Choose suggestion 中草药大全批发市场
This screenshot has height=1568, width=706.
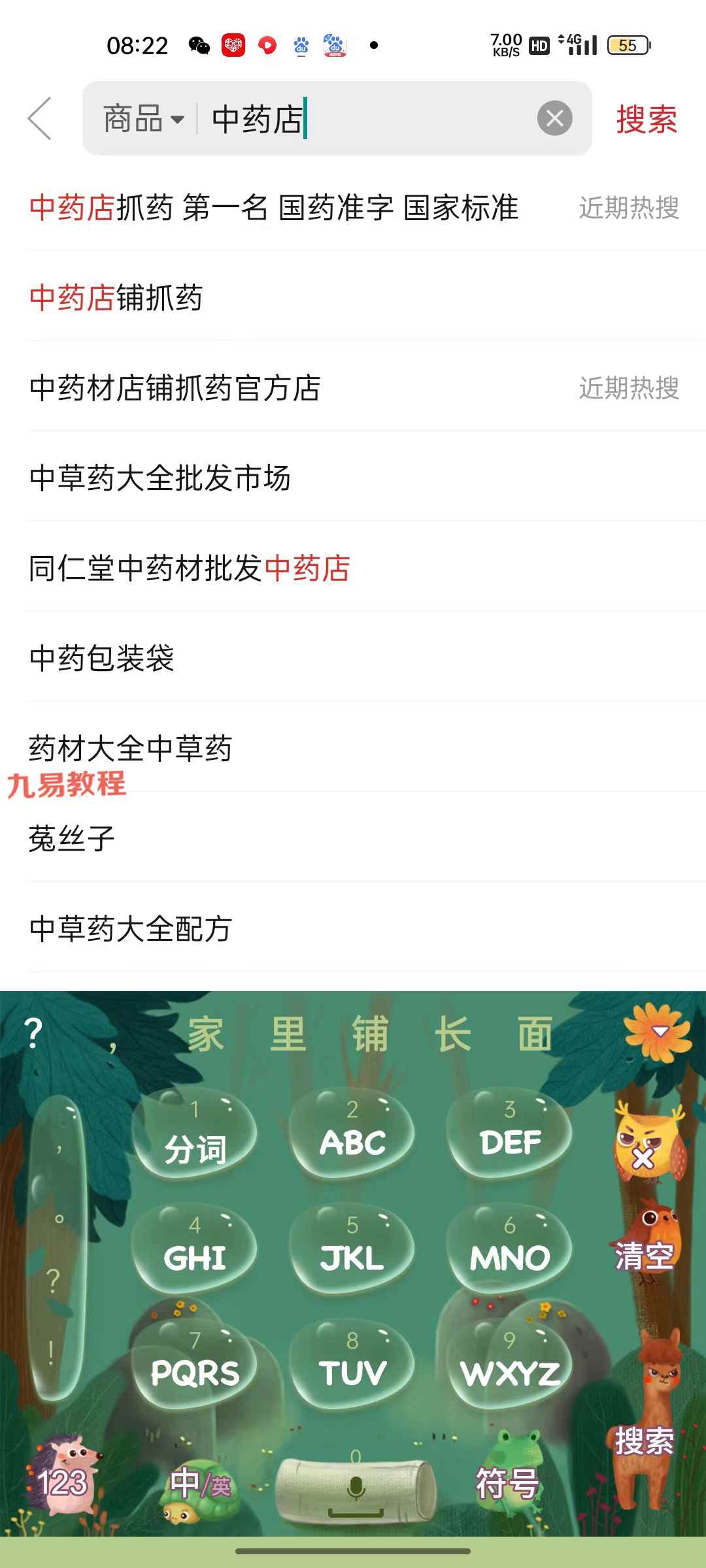click(x=353, y=478)
